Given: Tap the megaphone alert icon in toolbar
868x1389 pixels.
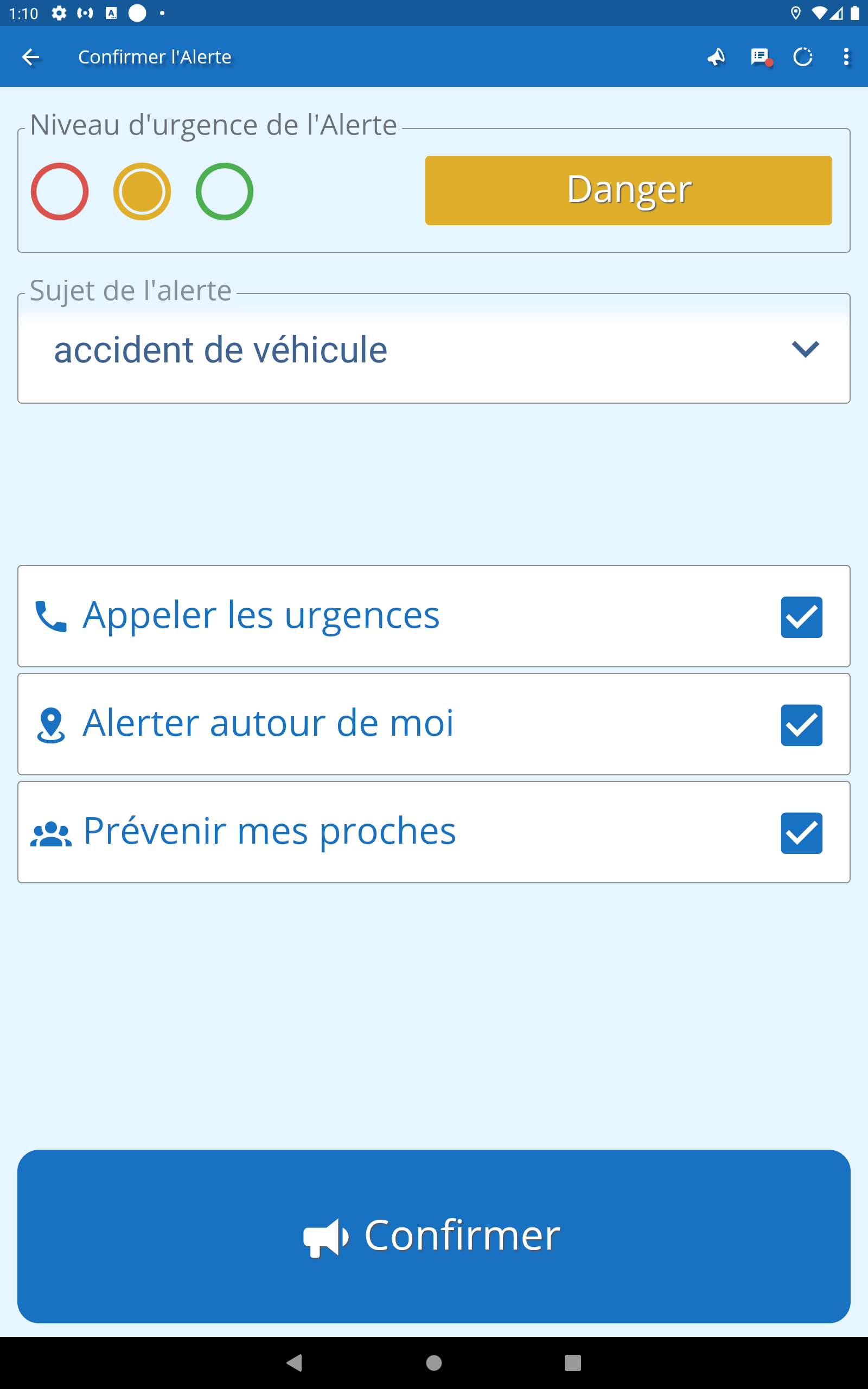Looking at the screenshot, I should click(716, 57).
